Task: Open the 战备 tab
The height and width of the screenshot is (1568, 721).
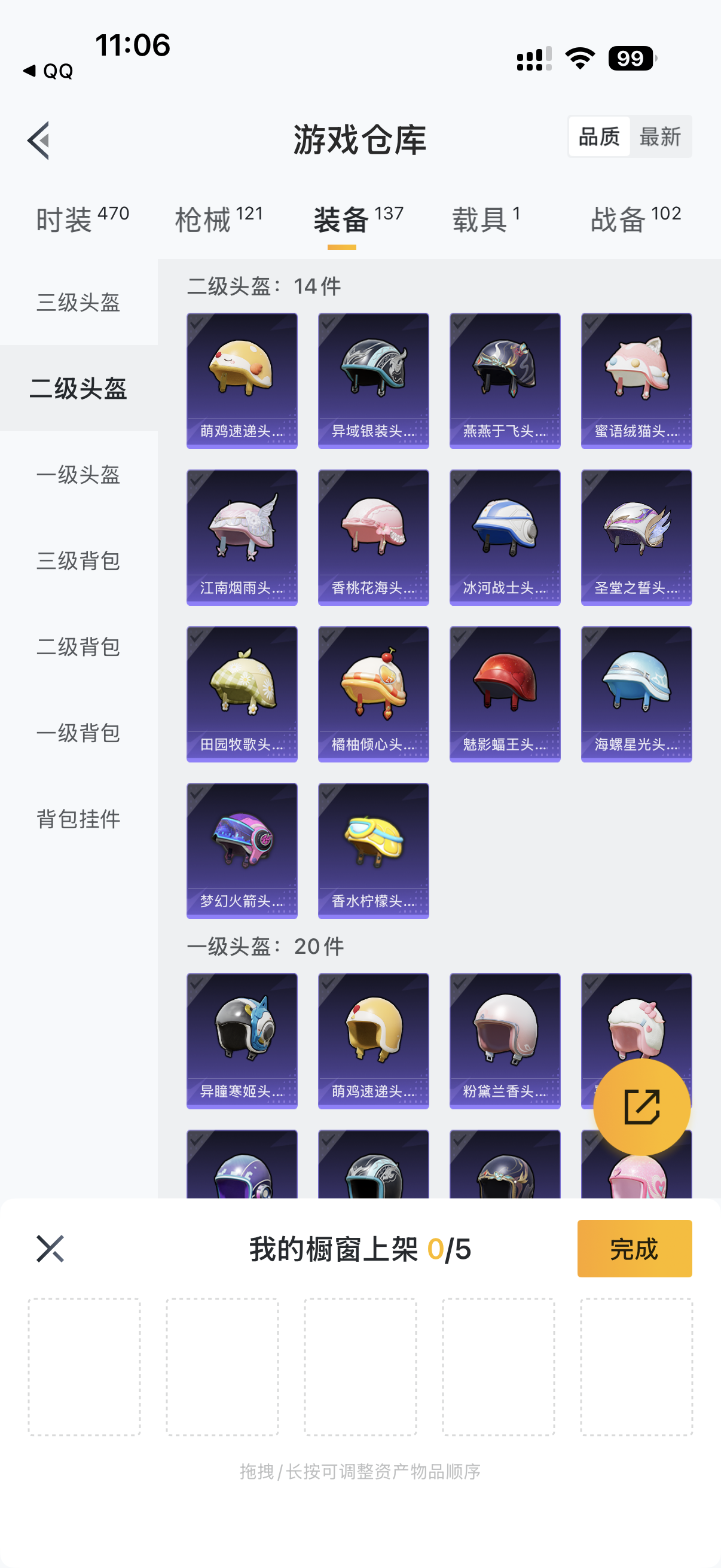Action: [x=634, y=219]
